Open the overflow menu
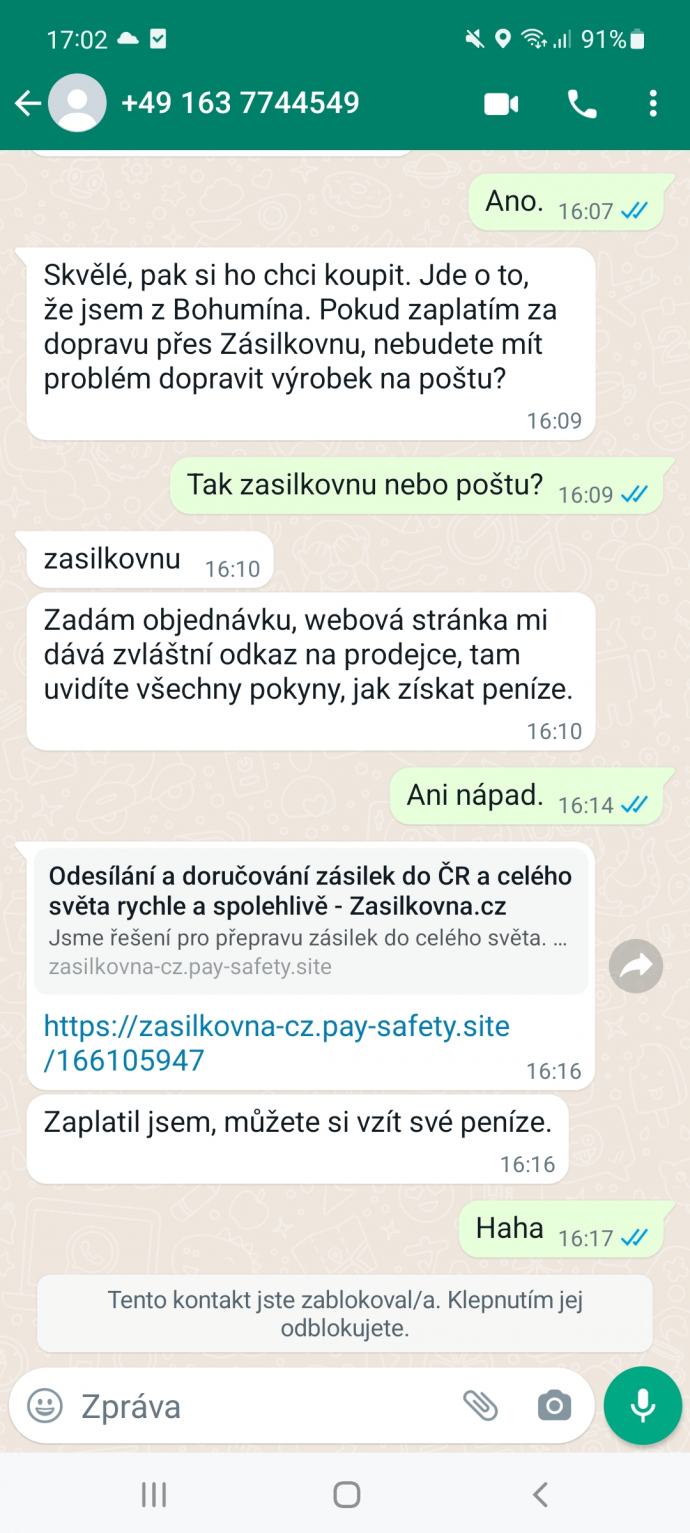This screenshot has width=690, height=1533. coord(653,104)
